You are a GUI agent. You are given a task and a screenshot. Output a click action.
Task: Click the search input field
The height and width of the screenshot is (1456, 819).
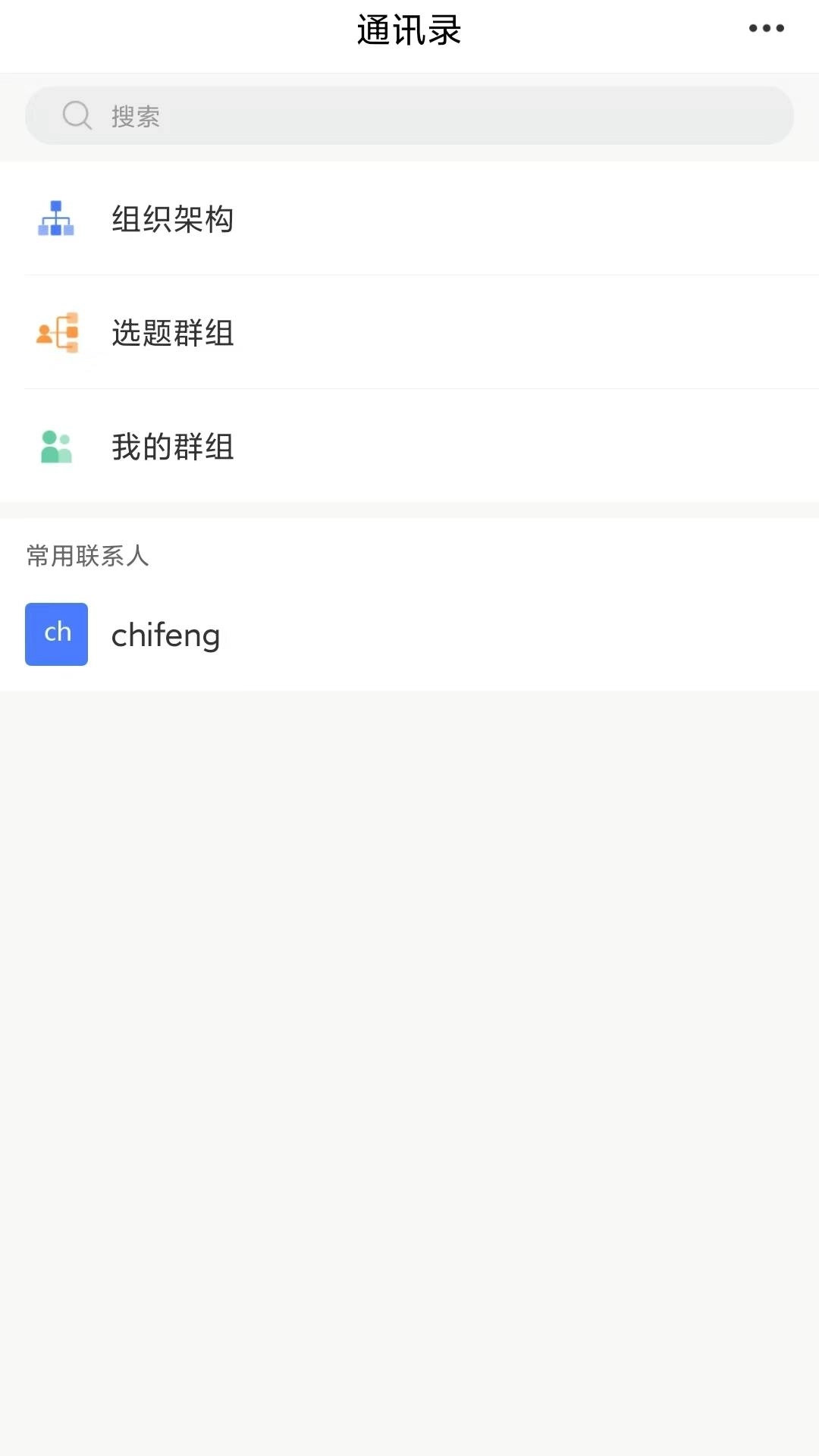tap(409, 115)
